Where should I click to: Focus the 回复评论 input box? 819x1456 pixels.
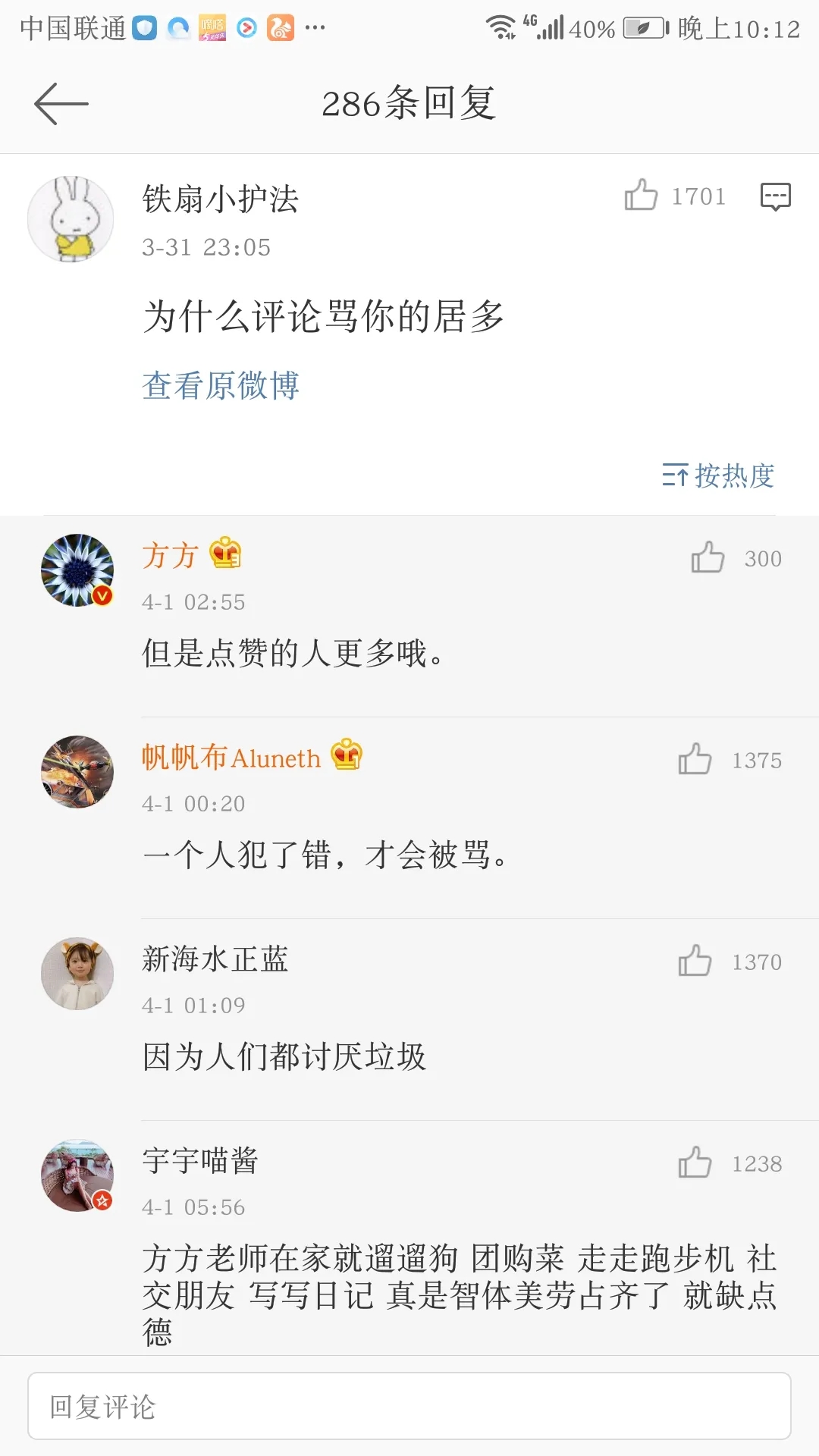coord(409,1406)
